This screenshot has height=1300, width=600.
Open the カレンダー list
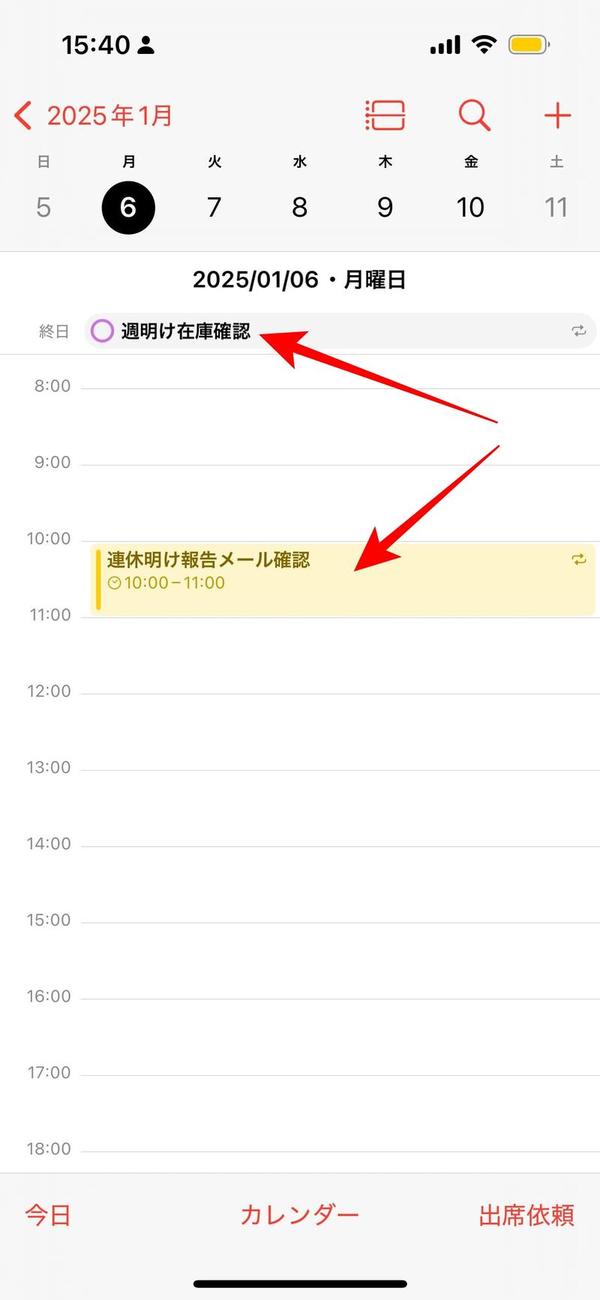click(x=299, y=1215)
